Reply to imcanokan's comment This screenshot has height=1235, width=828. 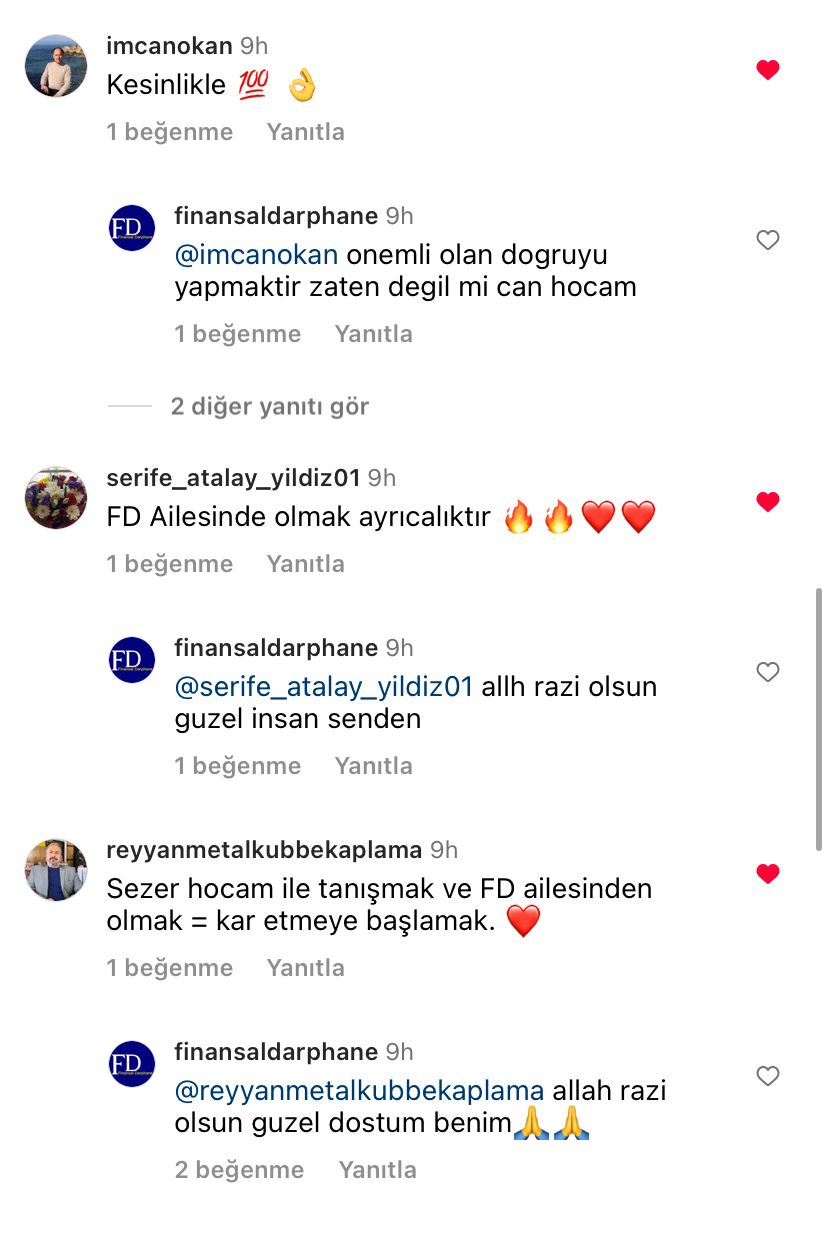(305, 132)
